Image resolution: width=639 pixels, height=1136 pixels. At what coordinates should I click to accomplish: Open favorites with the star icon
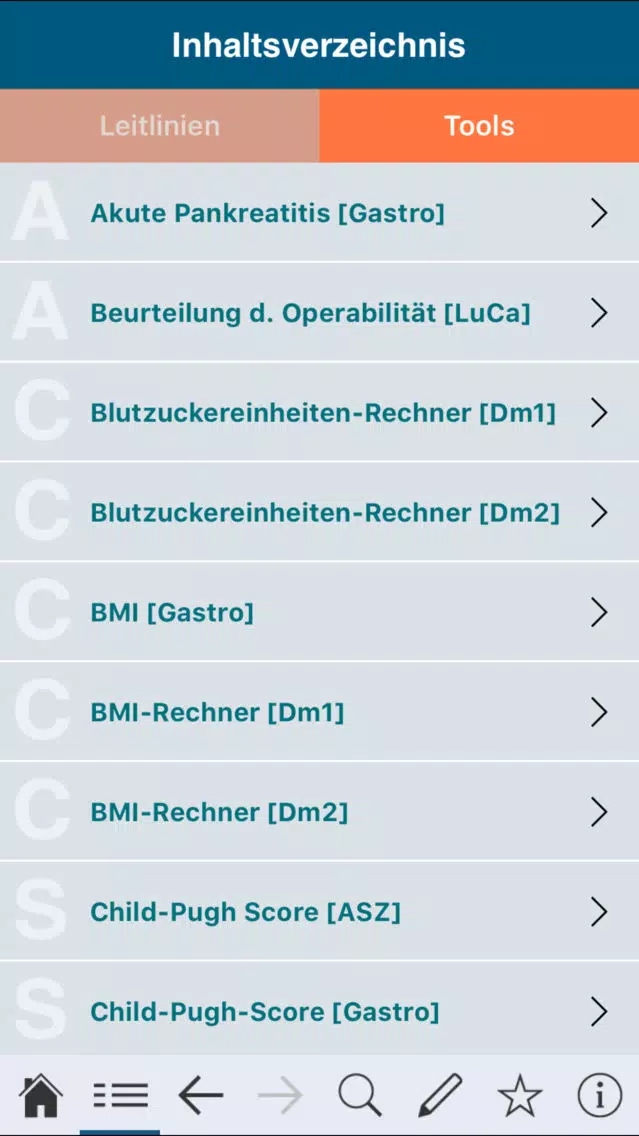point(520,1095)
